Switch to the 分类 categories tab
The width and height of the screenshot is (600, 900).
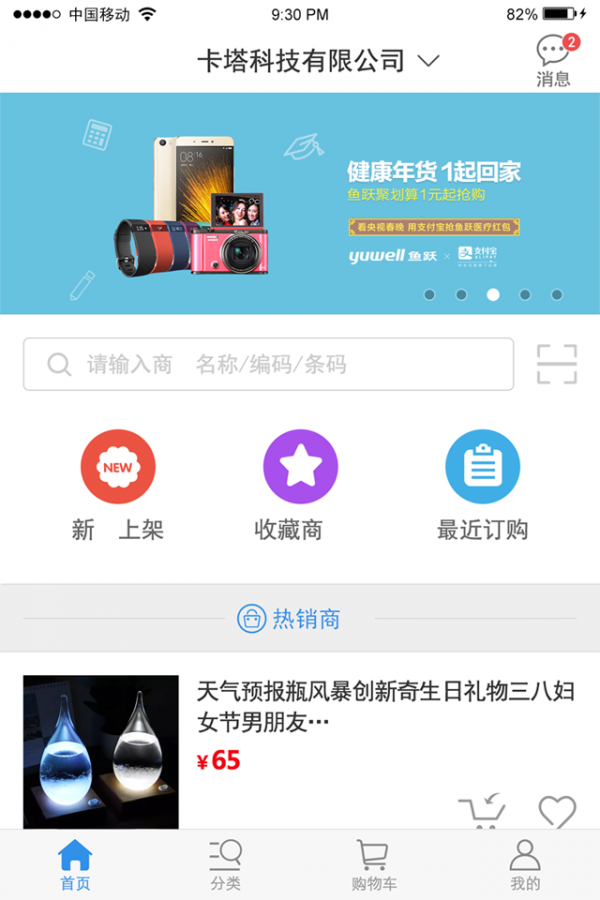225,865
